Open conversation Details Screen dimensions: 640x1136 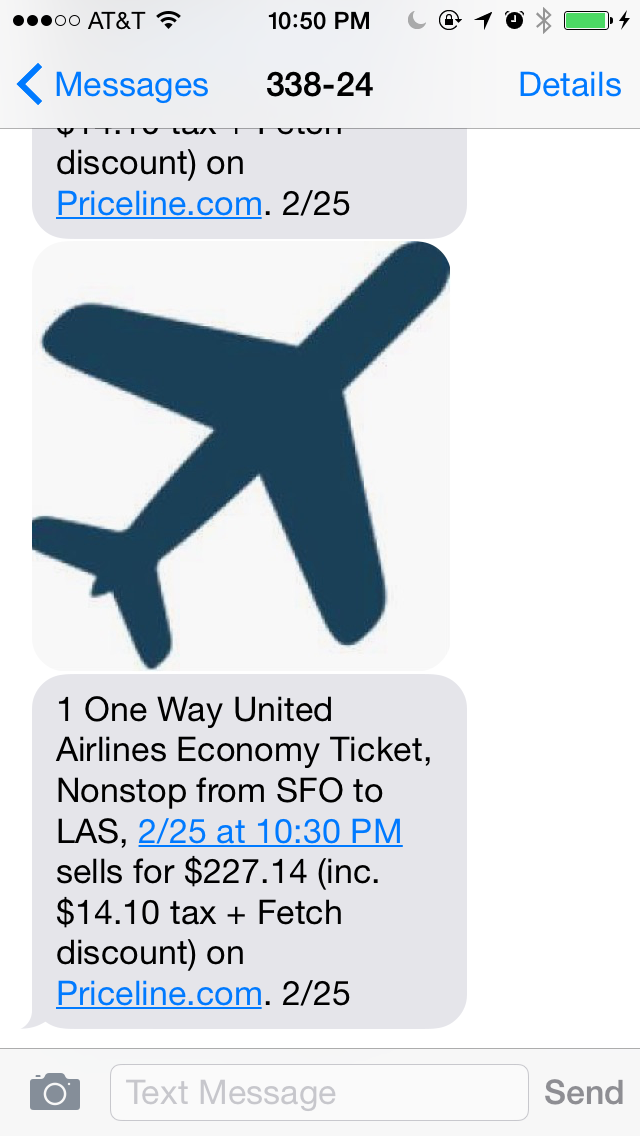(x=569, y=86)
